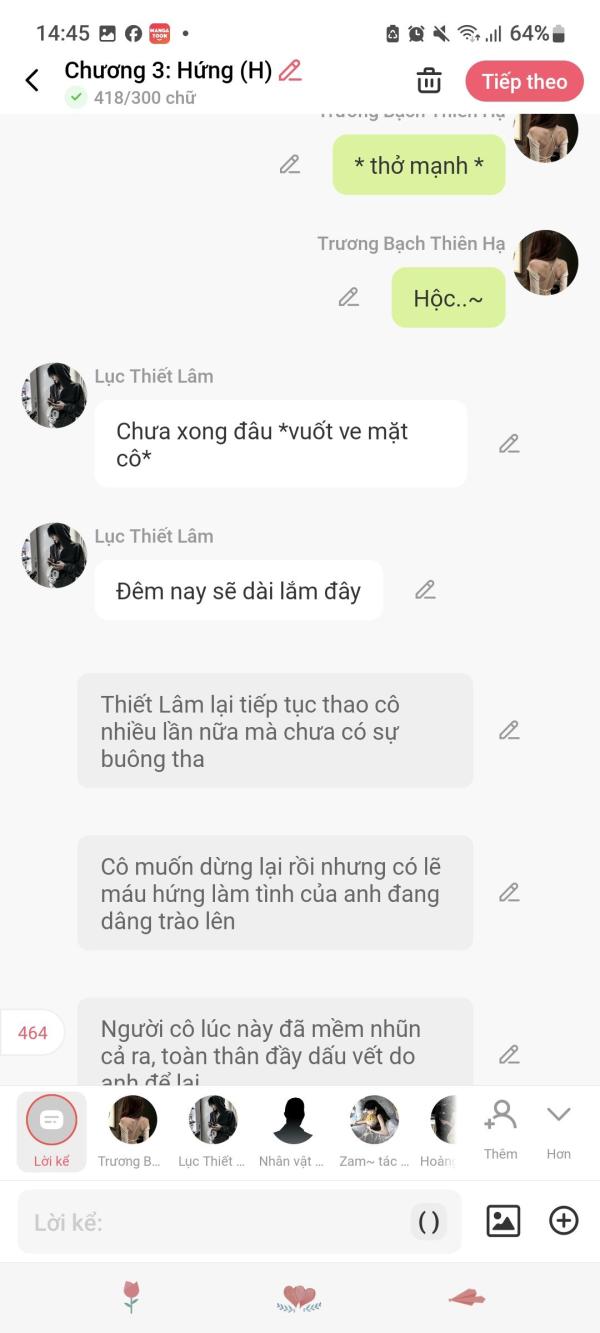Choose the Trương B... character

pos(132,1132)
